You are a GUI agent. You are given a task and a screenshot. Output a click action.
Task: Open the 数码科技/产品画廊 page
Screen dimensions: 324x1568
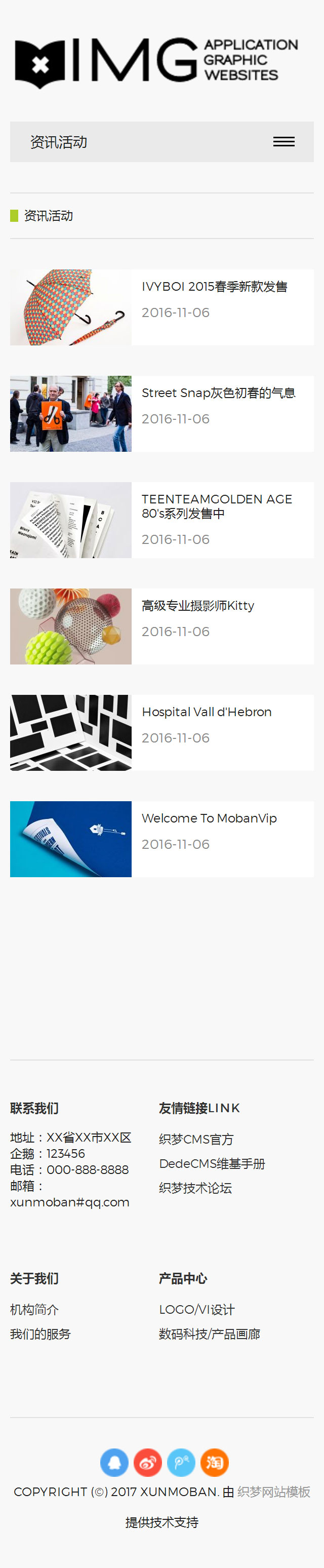209,1334
